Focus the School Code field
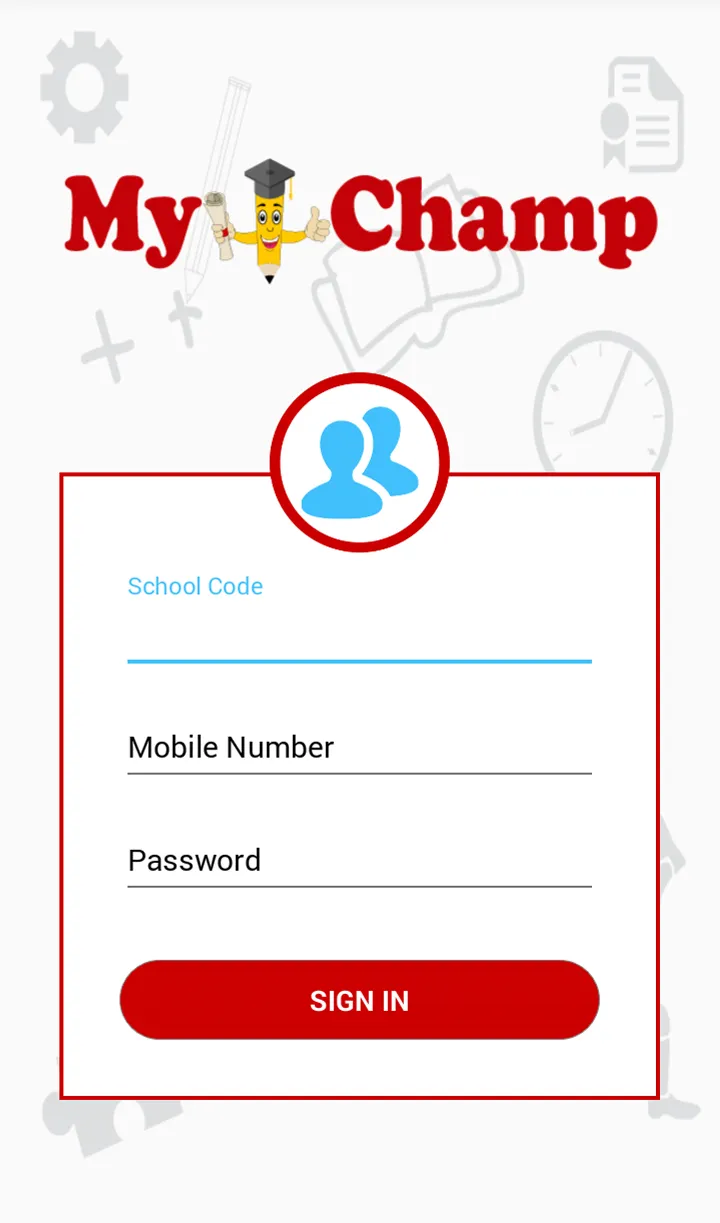This screenshot has width=720, height=1223. (359, 632)
